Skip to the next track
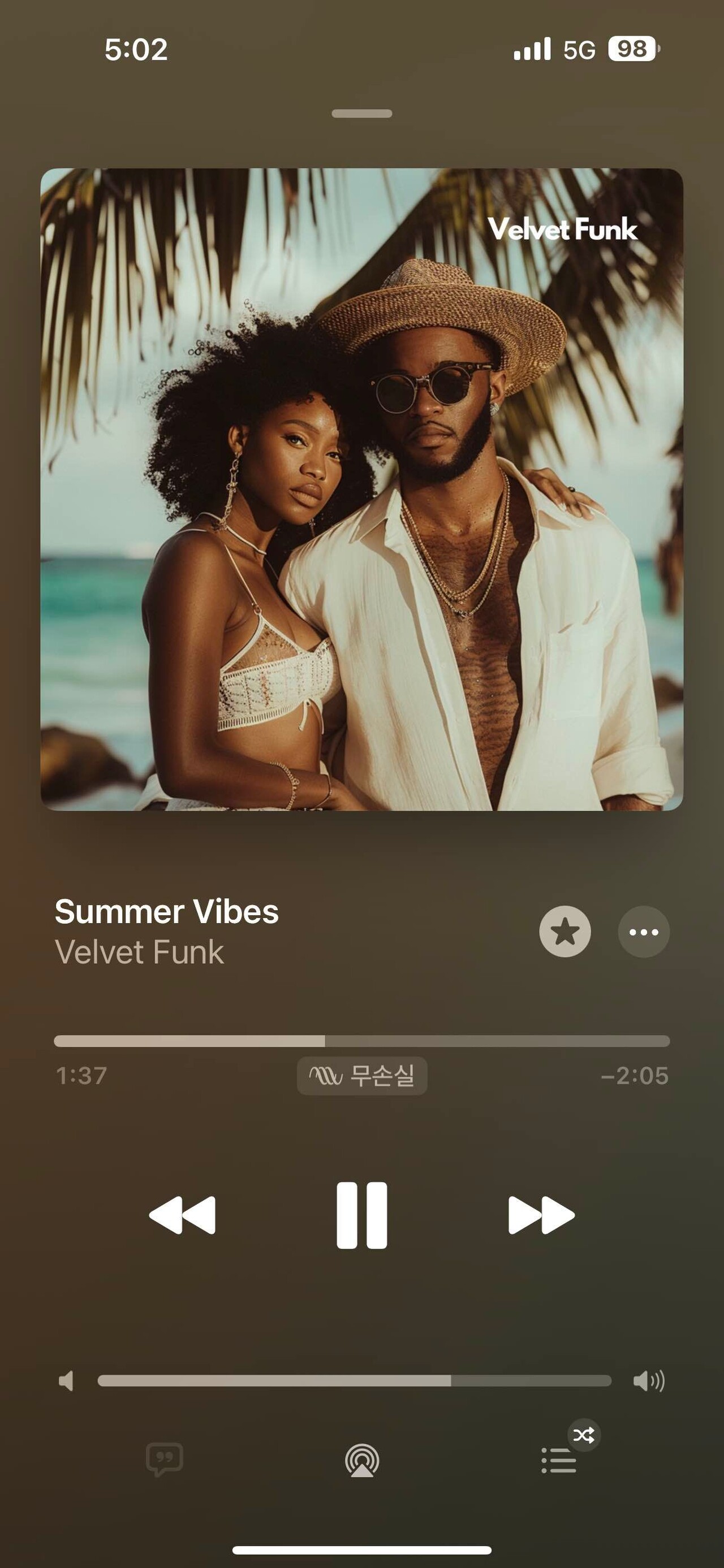Screen dimensions: 724x1568 (x=541, y=1215)
